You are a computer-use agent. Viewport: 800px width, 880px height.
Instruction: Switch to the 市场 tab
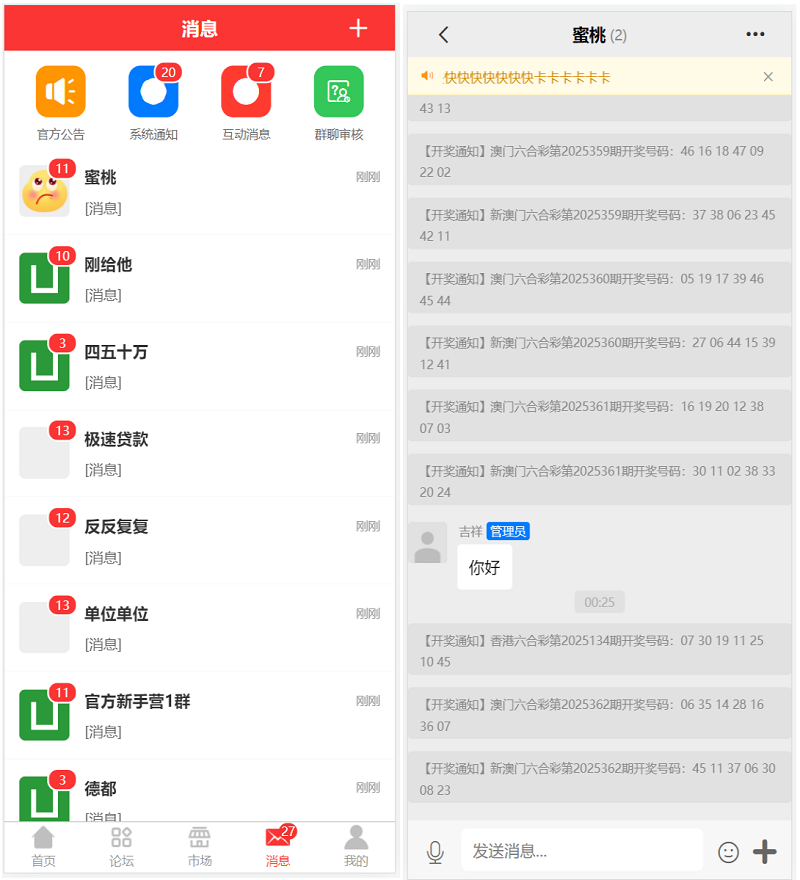coord(200,846)
